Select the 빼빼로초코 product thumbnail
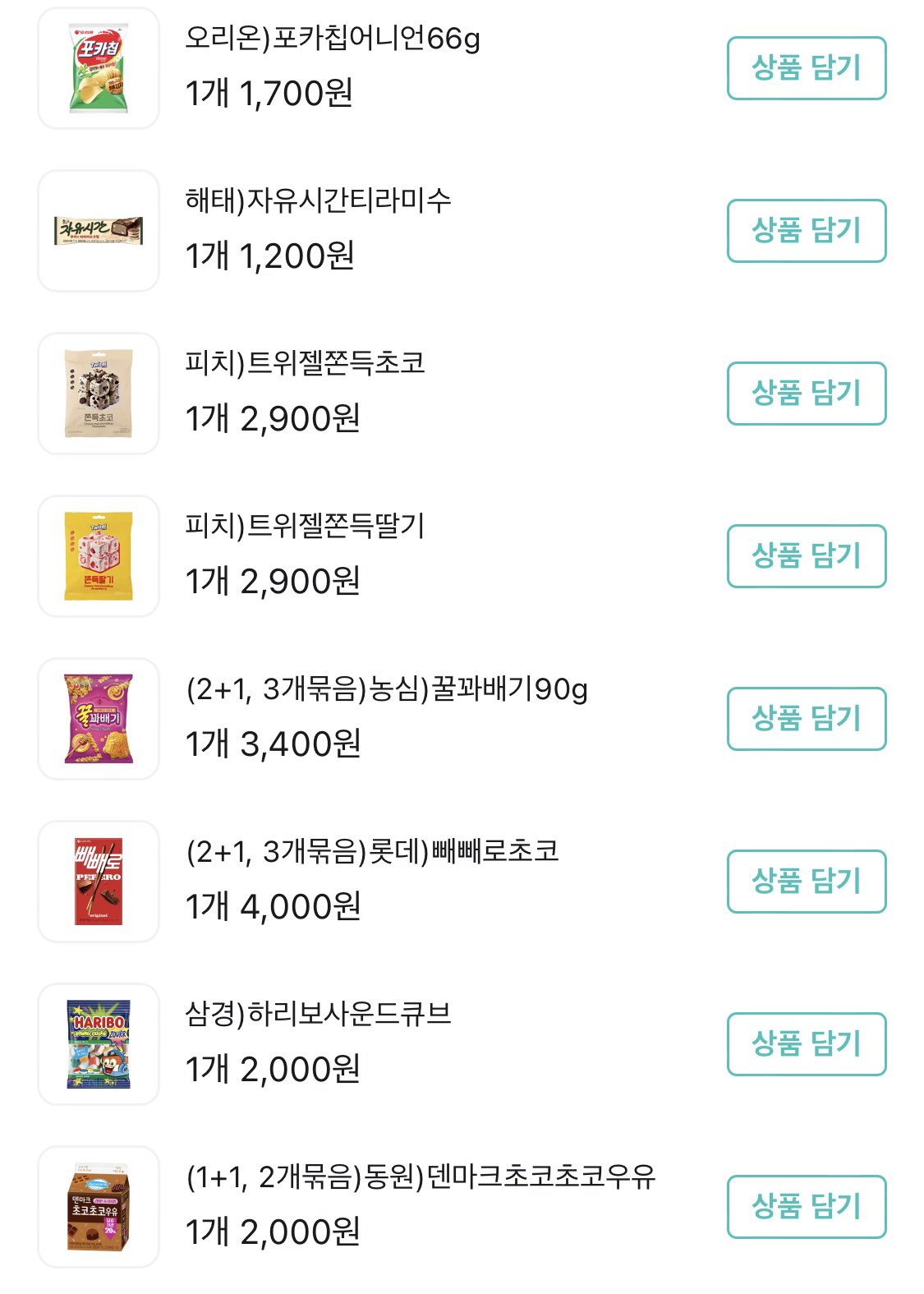Image resolution: width=924 pixels, height=1294 pixels. click(99, 882)
